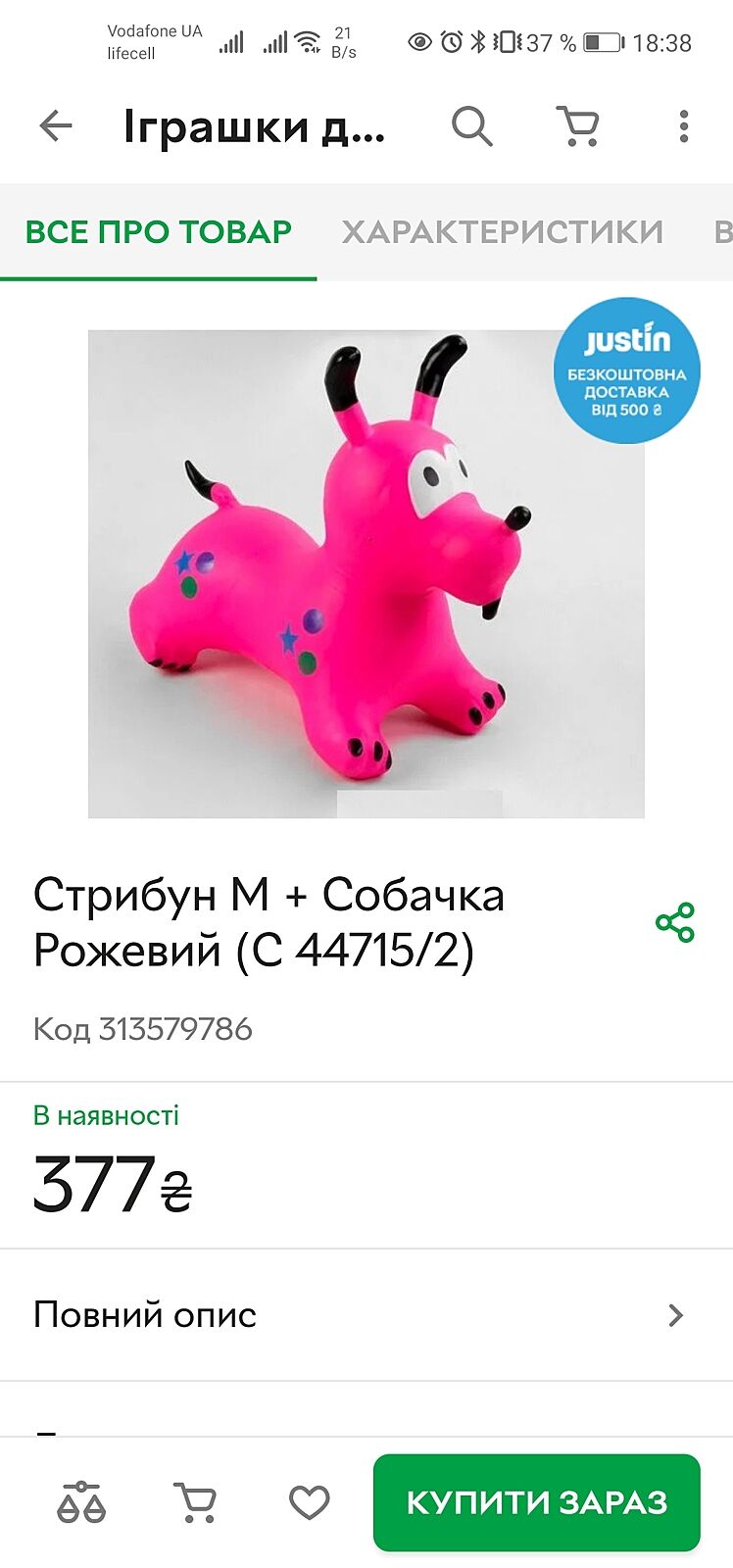Expand the Повний опис row

click(366, 1315)
